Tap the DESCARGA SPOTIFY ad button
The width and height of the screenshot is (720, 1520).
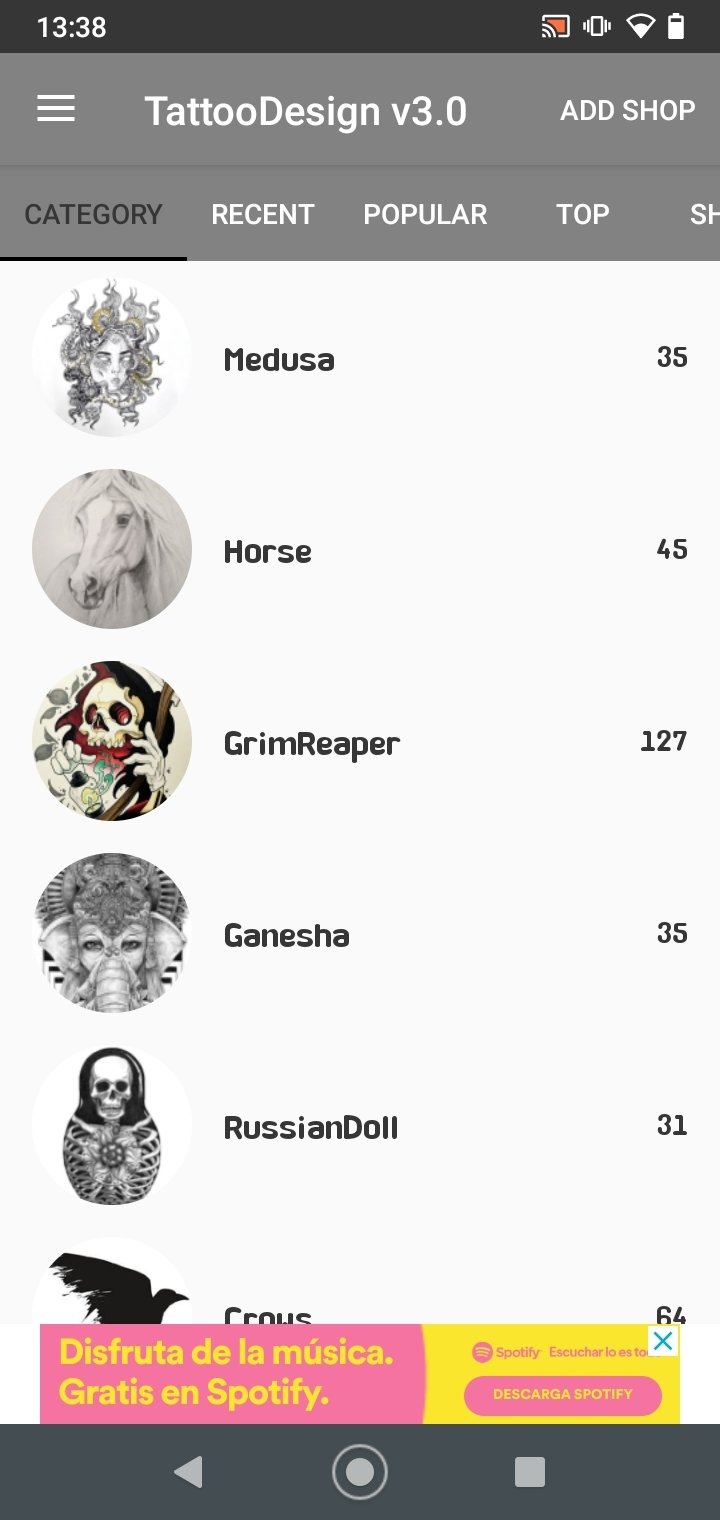pos(563,1394)
